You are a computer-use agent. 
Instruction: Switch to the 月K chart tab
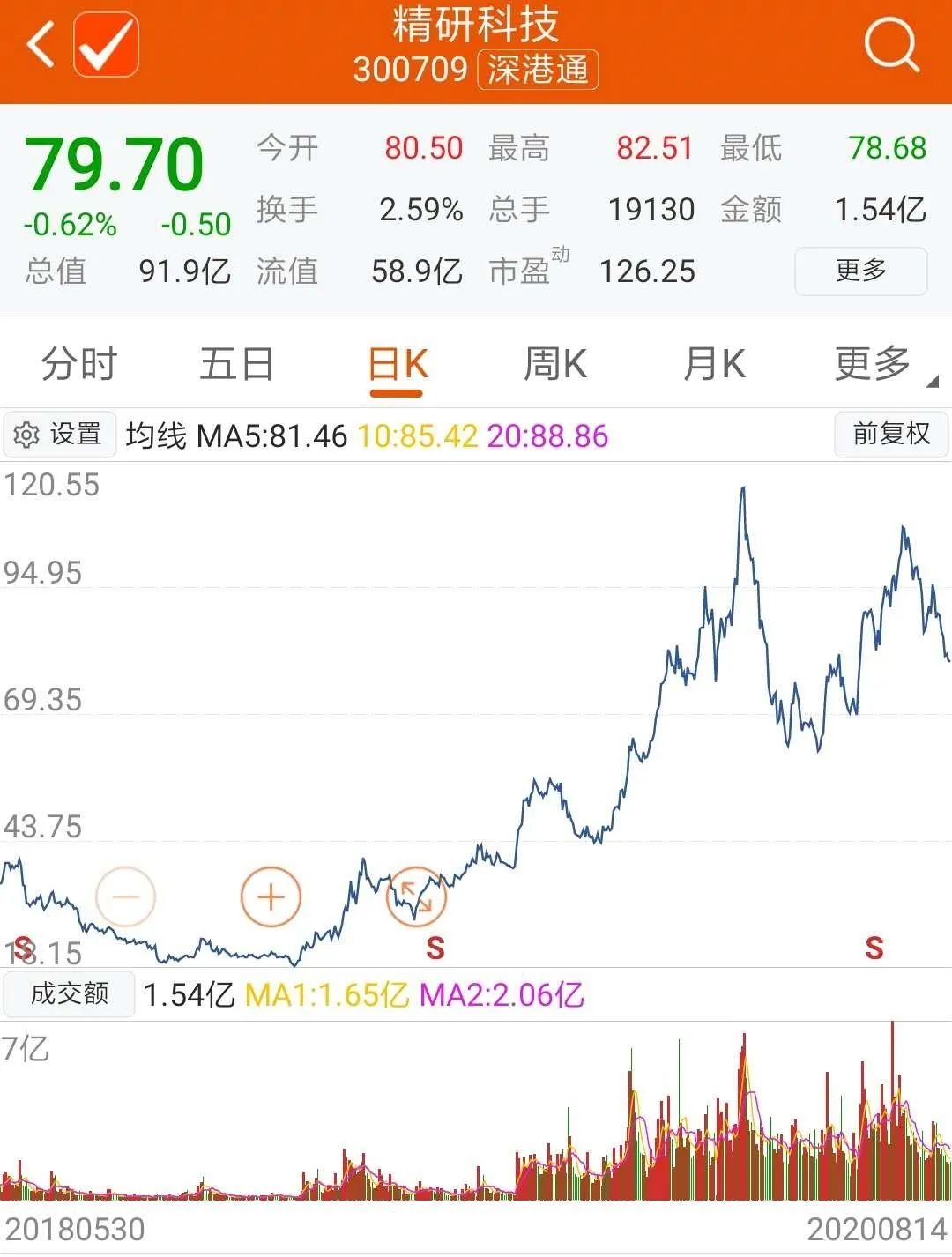714,364
